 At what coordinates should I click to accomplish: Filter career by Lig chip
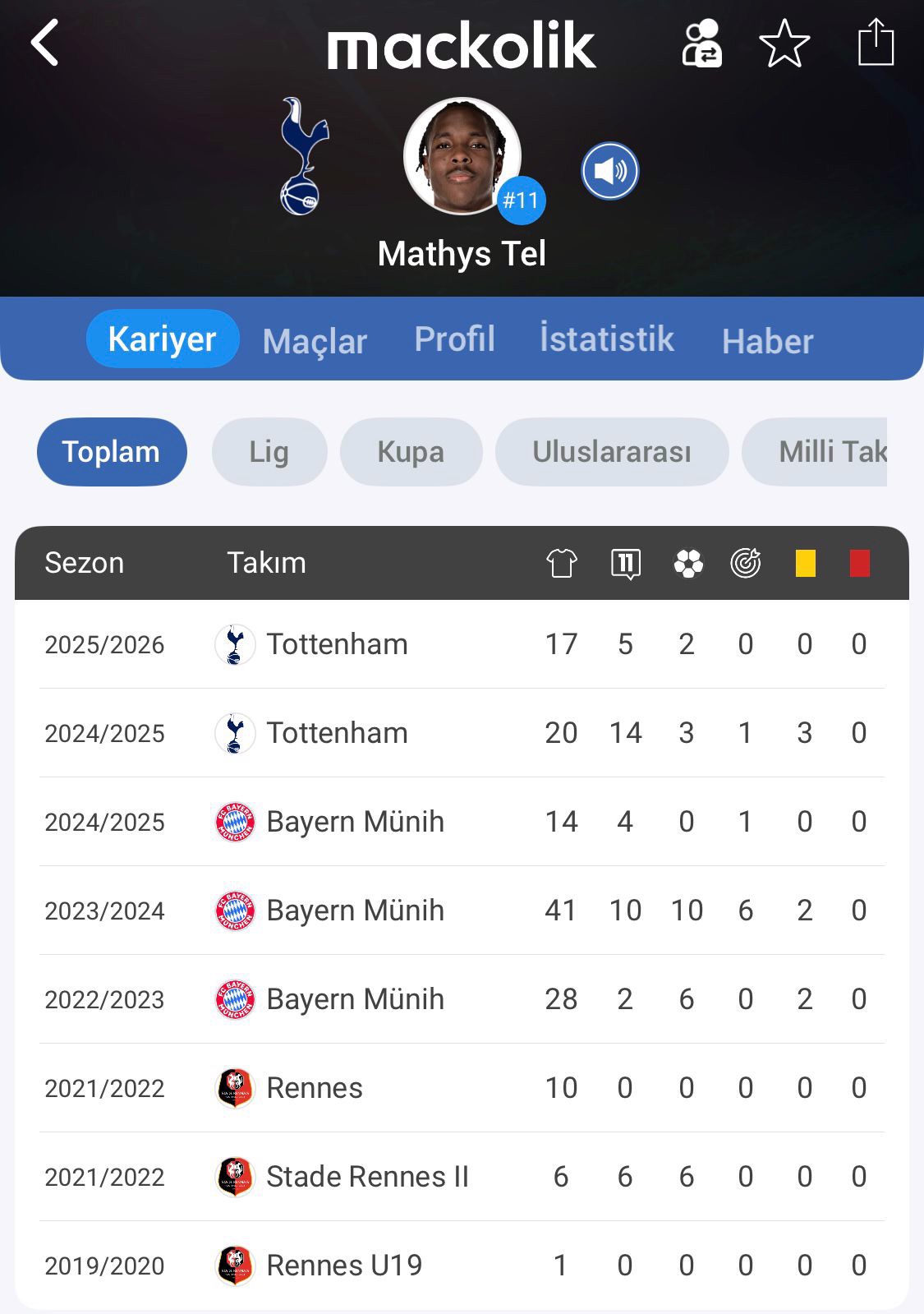[269, 452]
